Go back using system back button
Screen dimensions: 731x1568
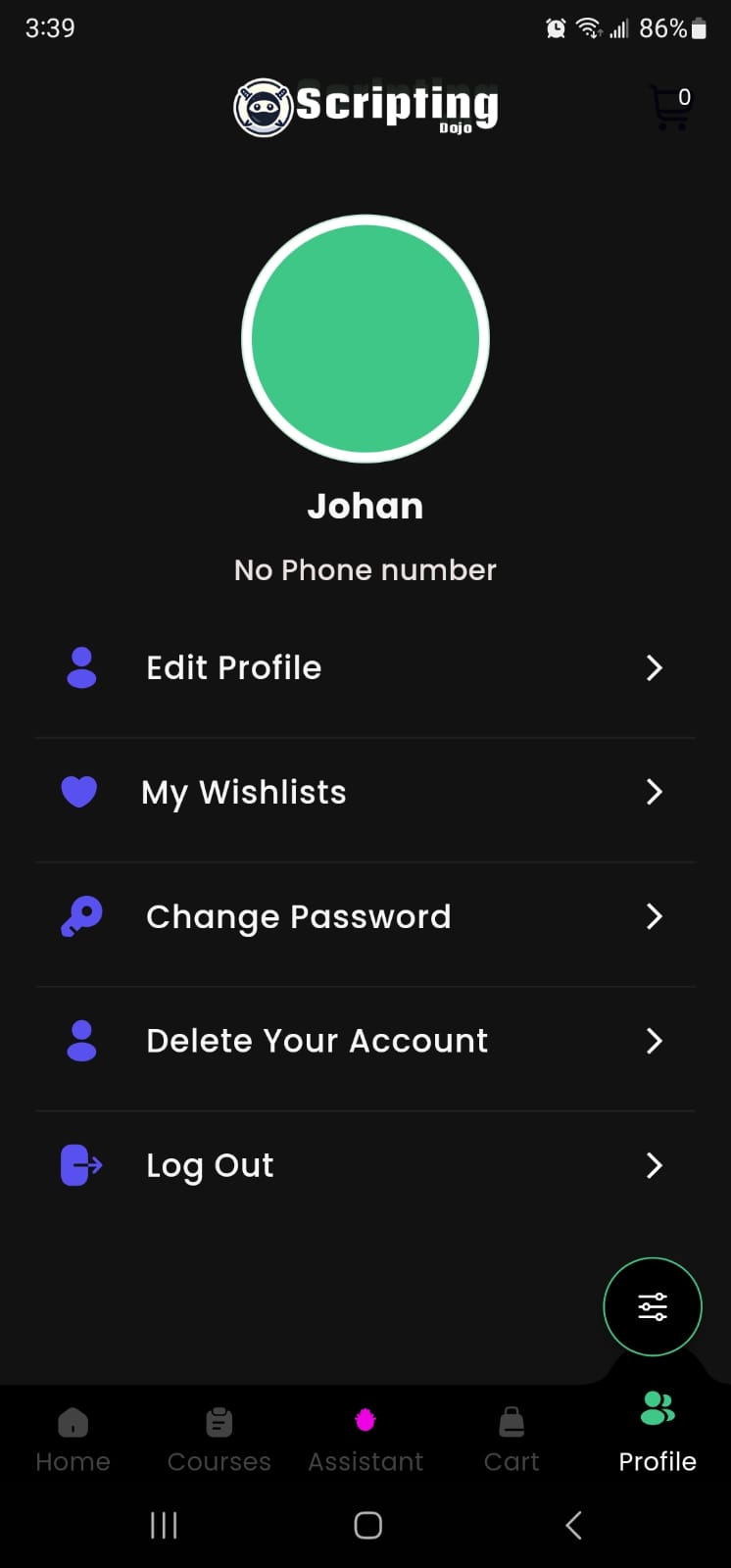coord(574,1525)
